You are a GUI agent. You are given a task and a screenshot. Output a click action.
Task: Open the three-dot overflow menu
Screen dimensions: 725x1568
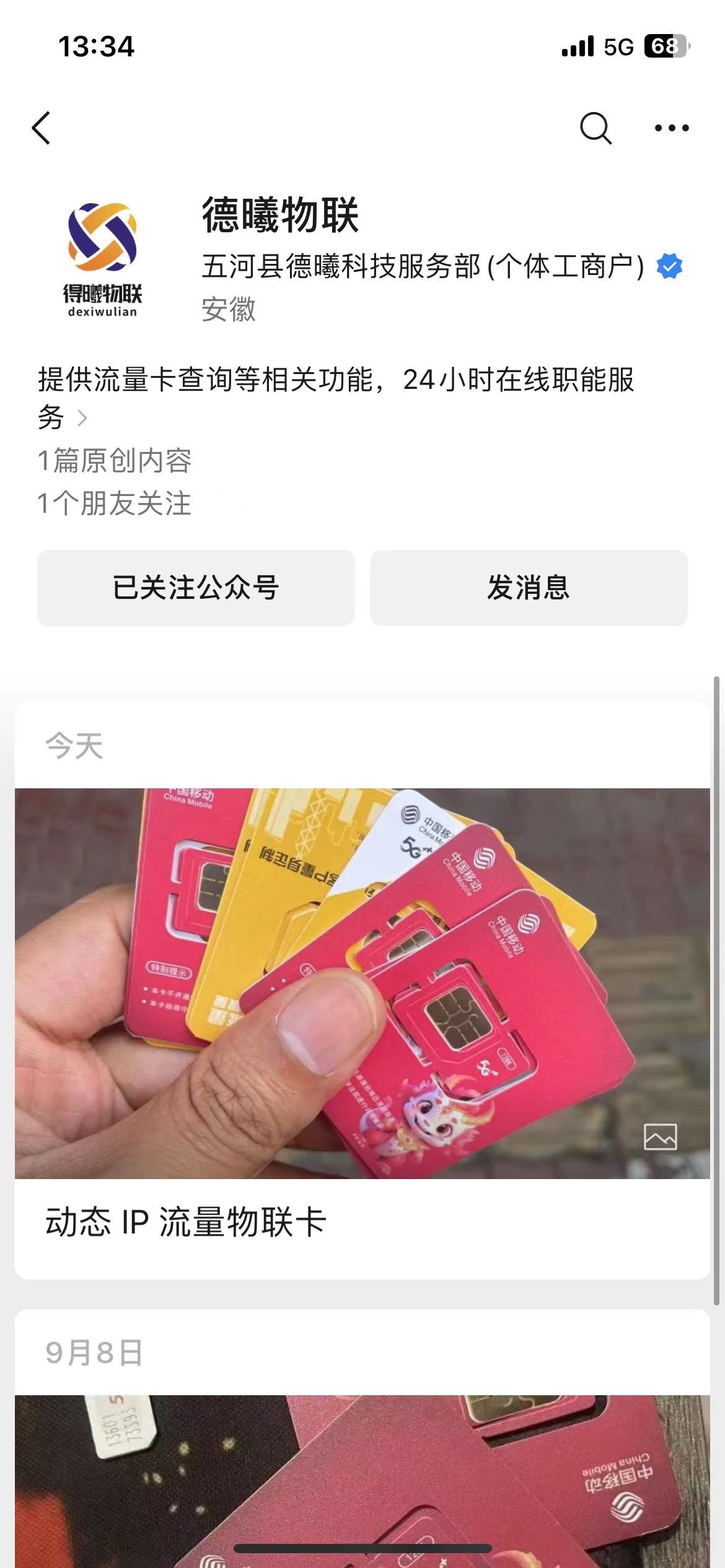tap(672, 128)
